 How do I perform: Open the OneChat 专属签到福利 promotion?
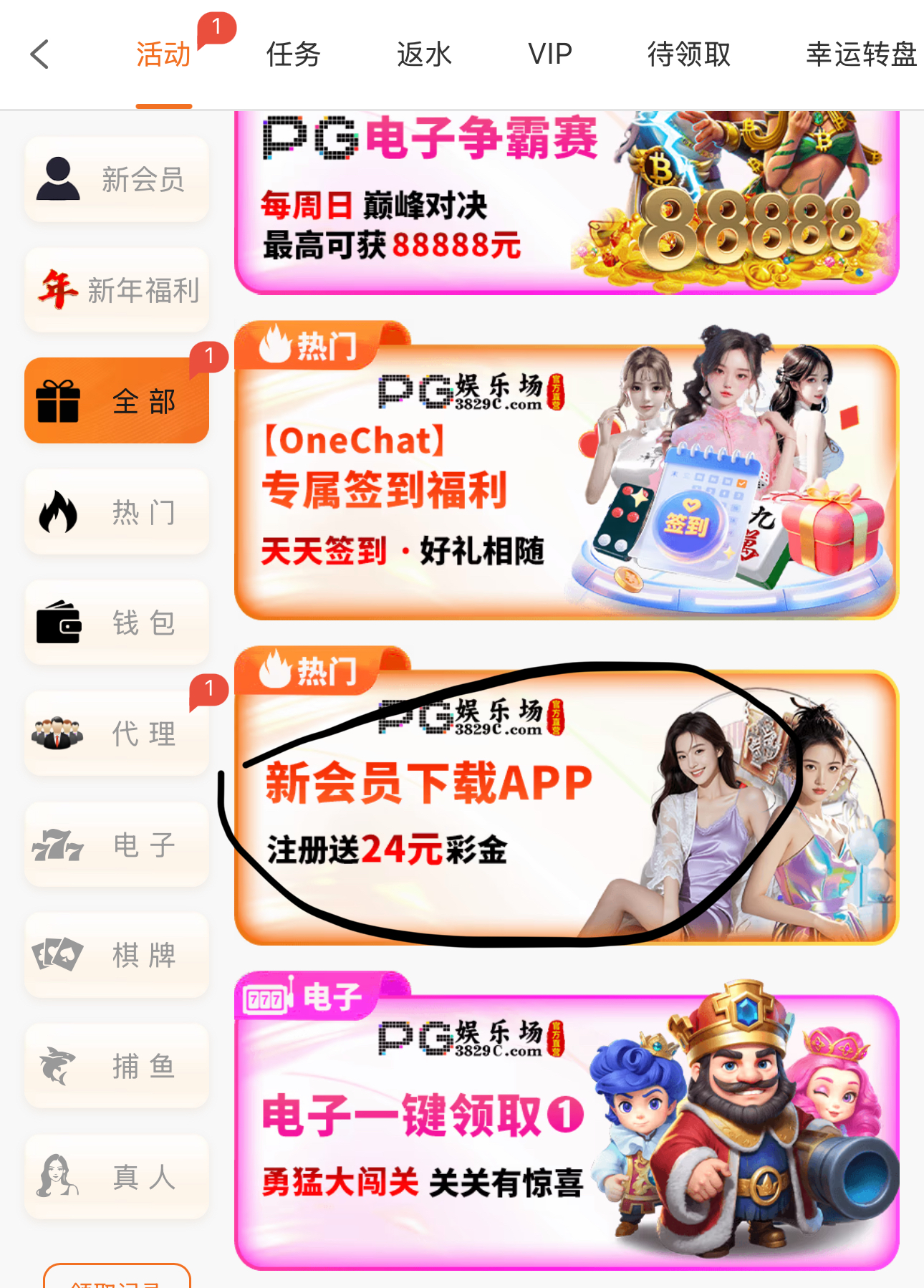[x=566, y=480]
